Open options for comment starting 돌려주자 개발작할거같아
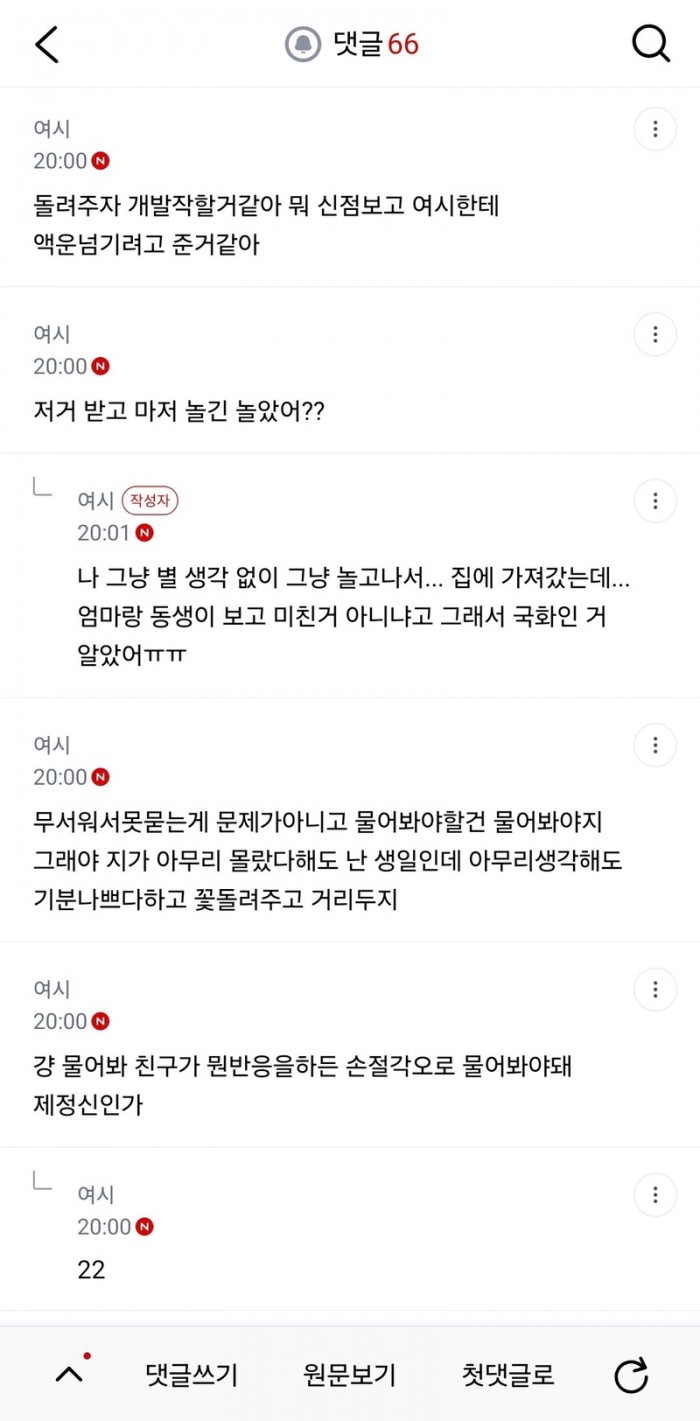The image size is (700, 1421). point(655,129)
